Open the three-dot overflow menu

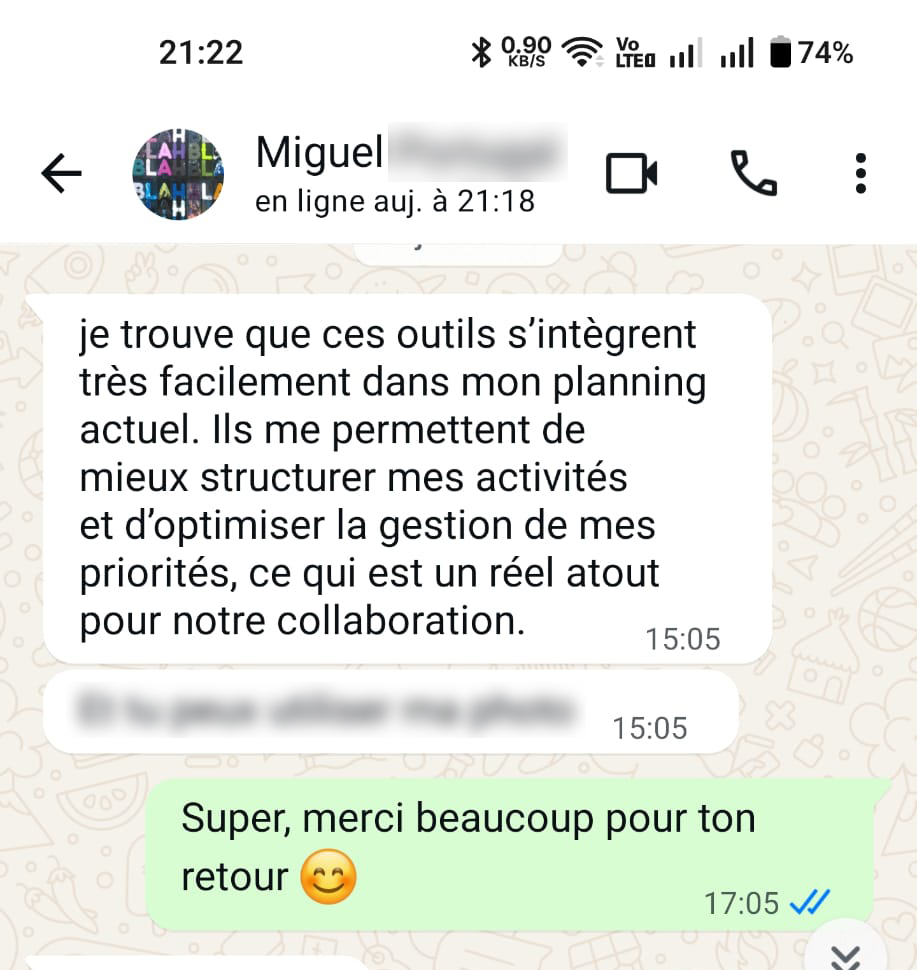pos(861,173)
